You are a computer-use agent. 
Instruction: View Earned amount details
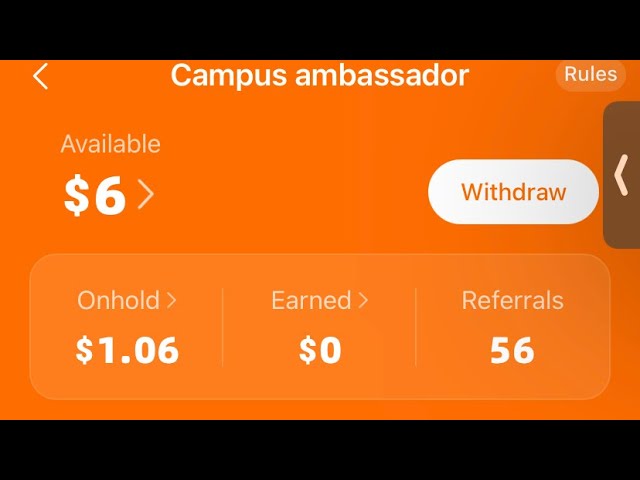click(319, 300)
